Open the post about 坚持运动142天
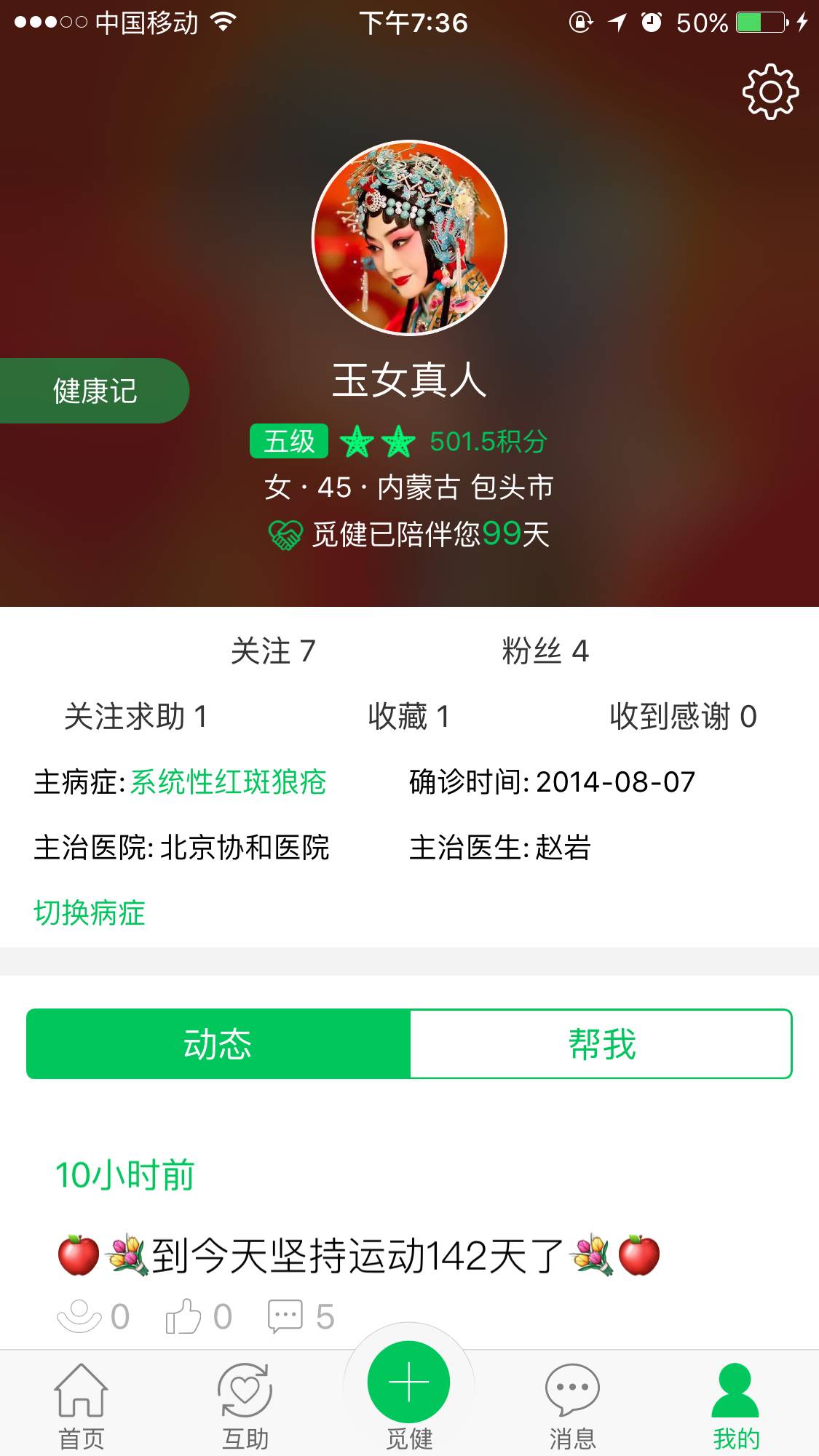Screen dimensions: 819x1456 [x=358, y=1255]
